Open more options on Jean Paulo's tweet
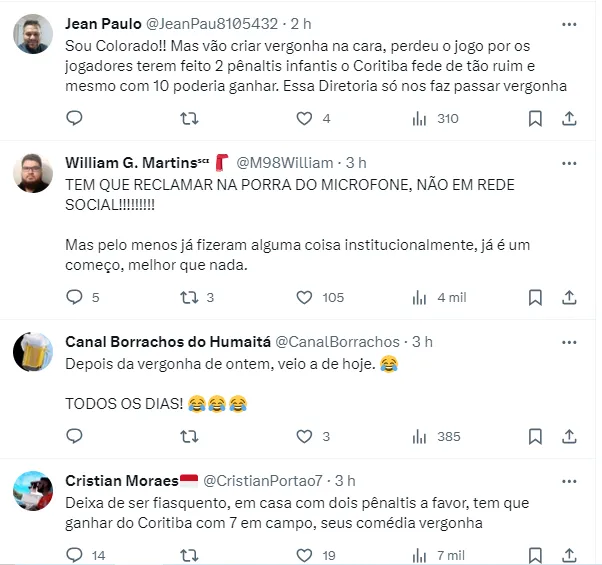 pos(569,23)
